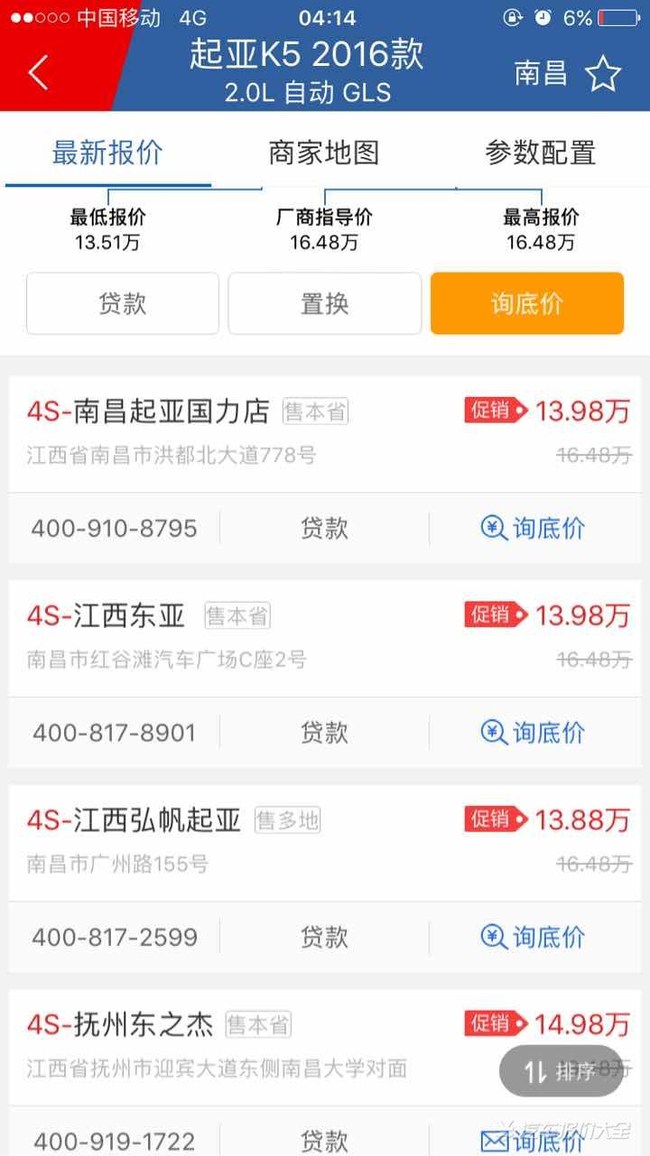Image resolution: width=650 pixels, height=1156 pixels.
Task: Open dealer 4S-抚州东之杰
Action: pos(324,1047)
